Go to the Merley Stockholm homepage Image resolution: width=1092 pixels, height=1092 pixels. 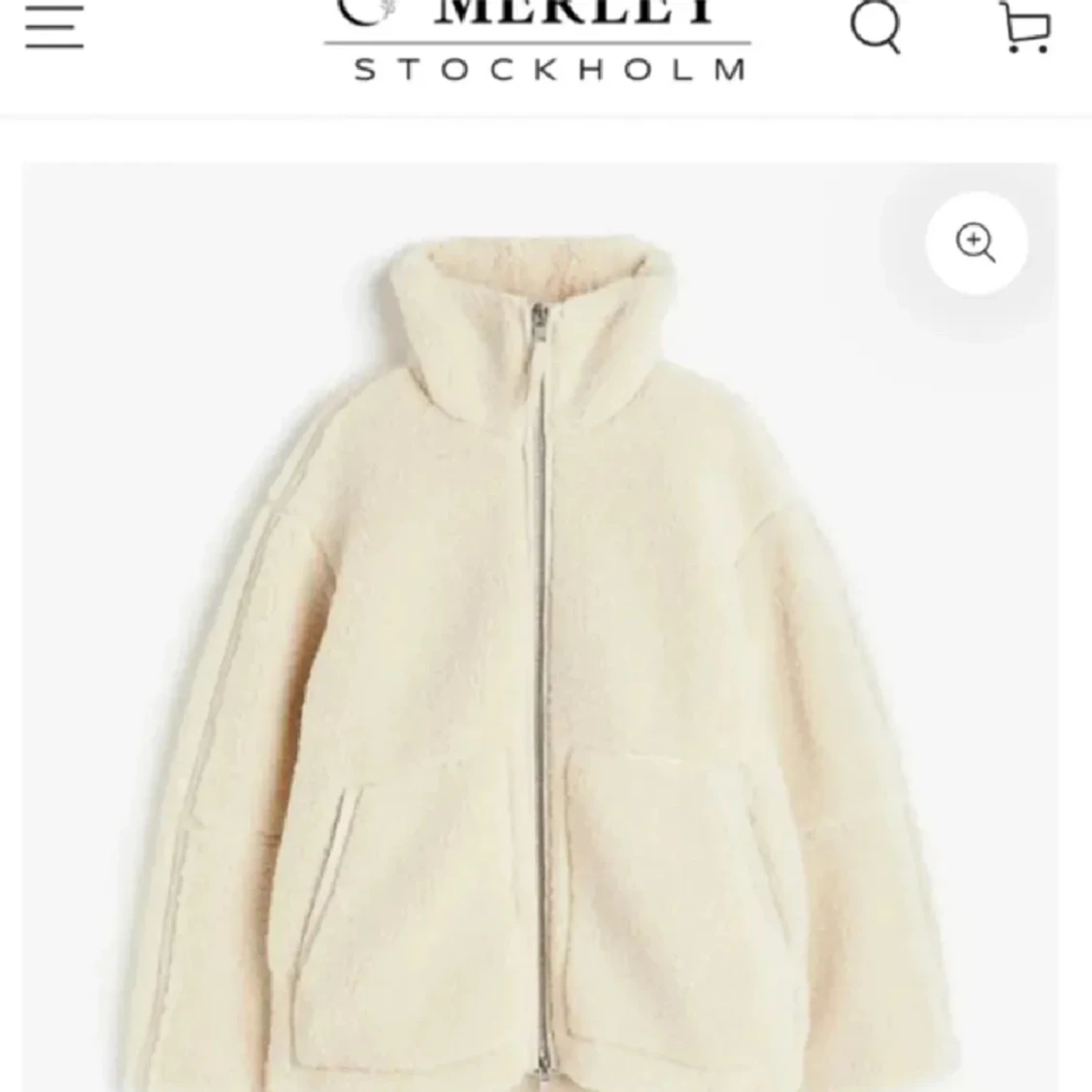point(537,39)
